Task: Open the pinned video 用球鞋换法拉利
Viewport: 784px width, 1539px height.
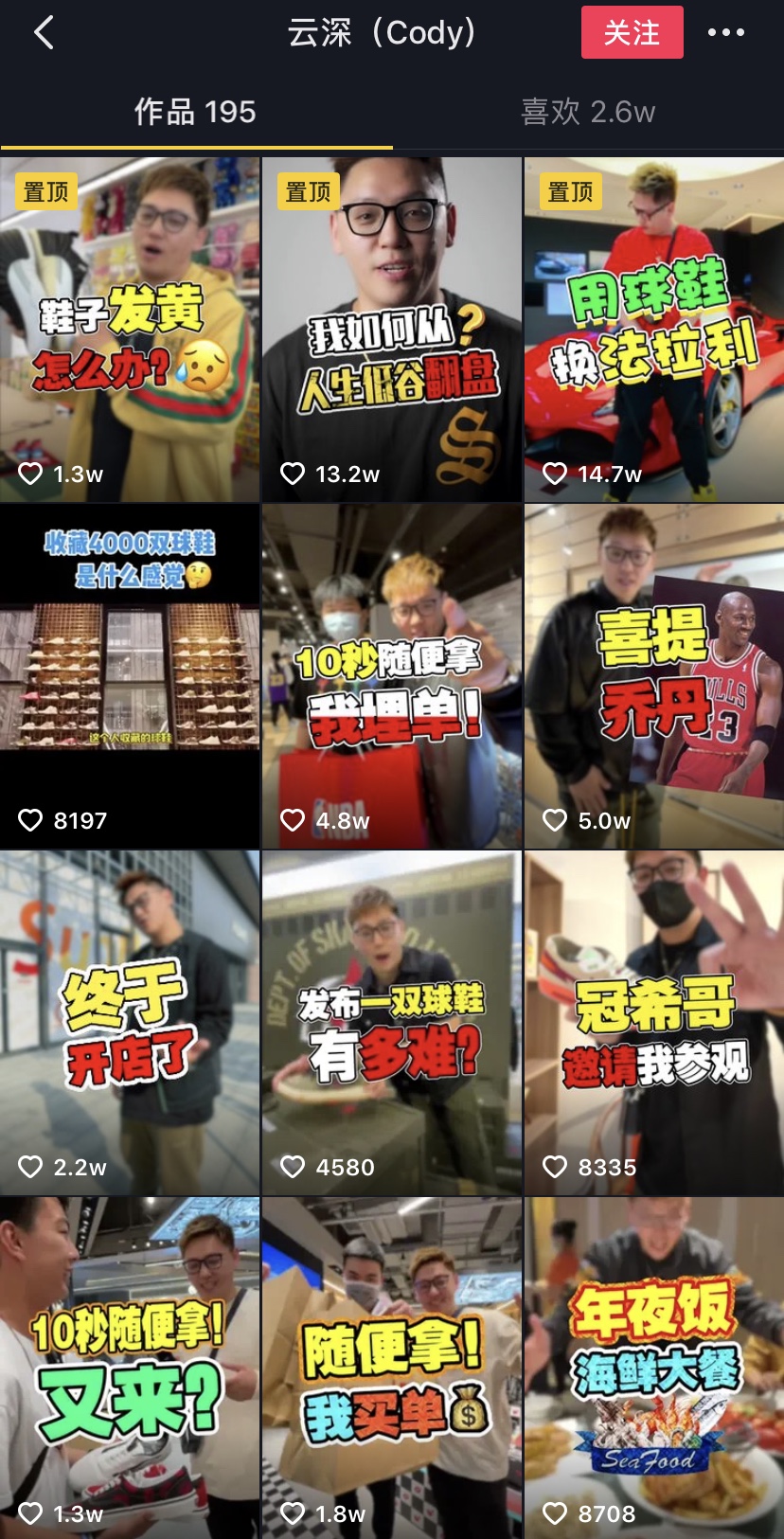Action: [x=654, y=330]
